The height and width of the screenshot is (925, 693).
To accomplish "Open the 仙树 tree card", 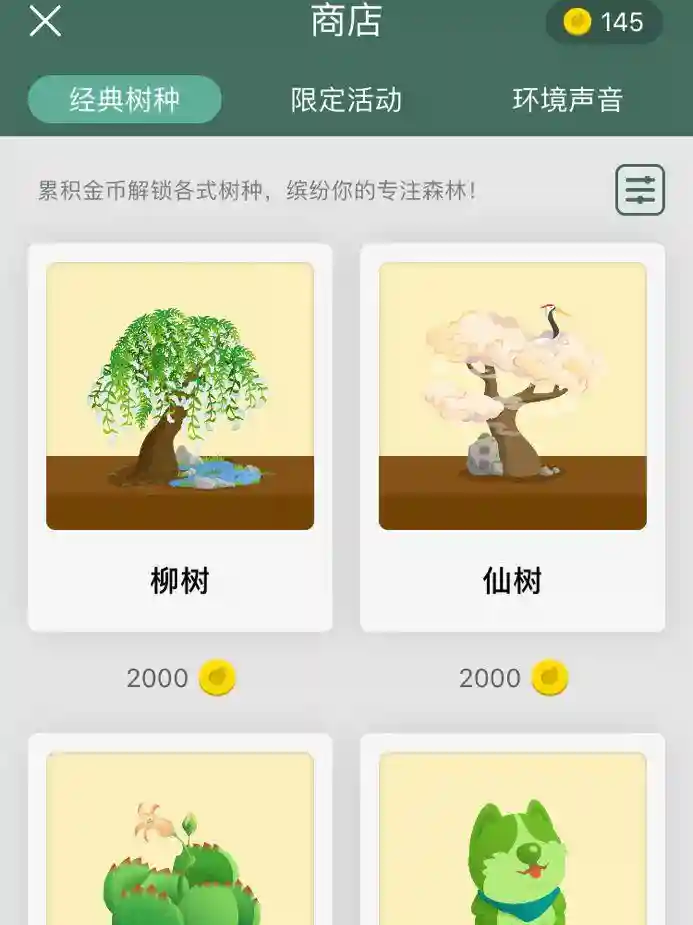I will point(512,437).
